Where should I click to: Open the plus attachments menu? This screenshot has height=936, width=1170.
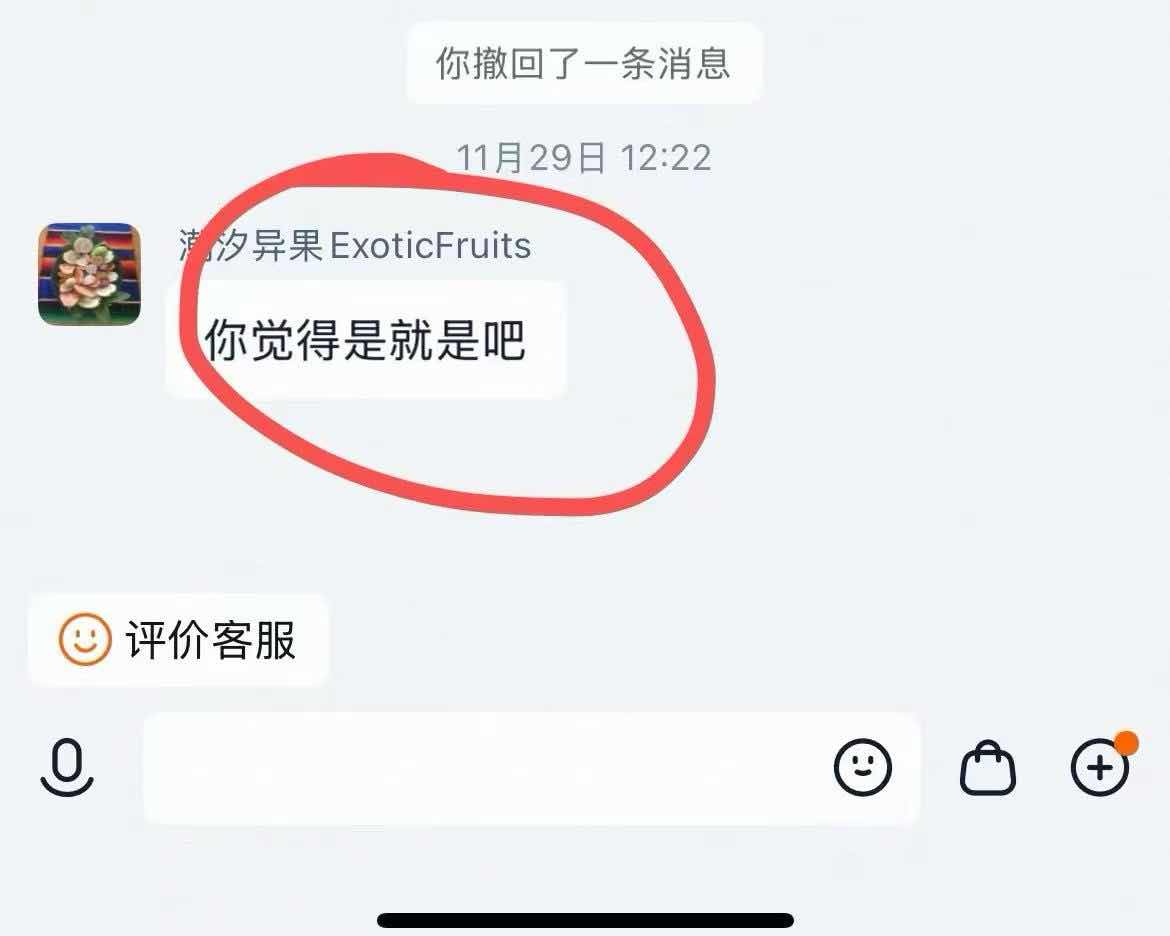1100,768
